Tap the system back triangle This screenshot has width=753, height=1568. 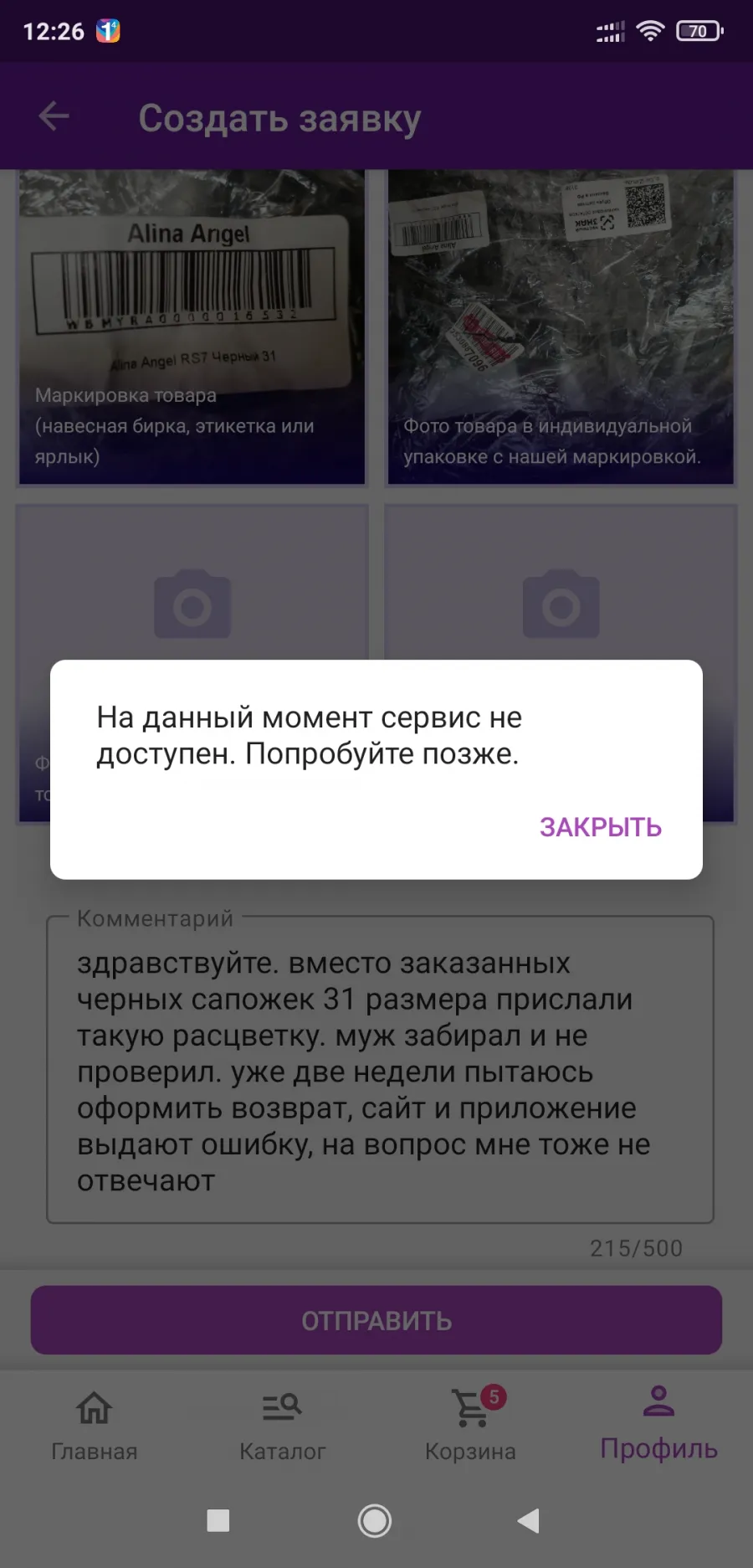pyautogui.click(x=529, y=1520)
